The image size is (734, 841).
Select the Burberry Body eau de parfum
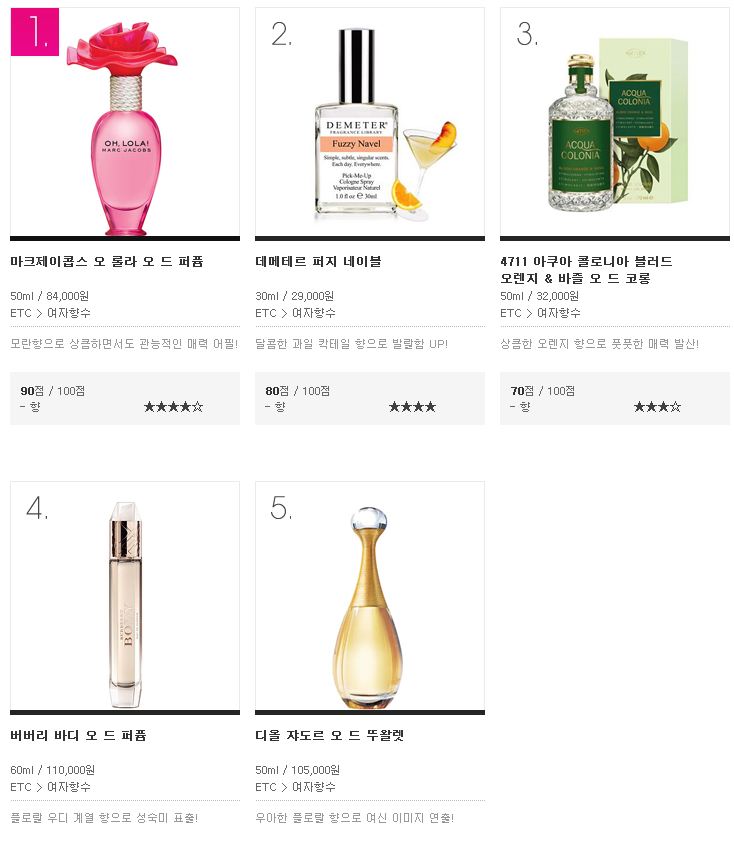[x=124, y=596]
